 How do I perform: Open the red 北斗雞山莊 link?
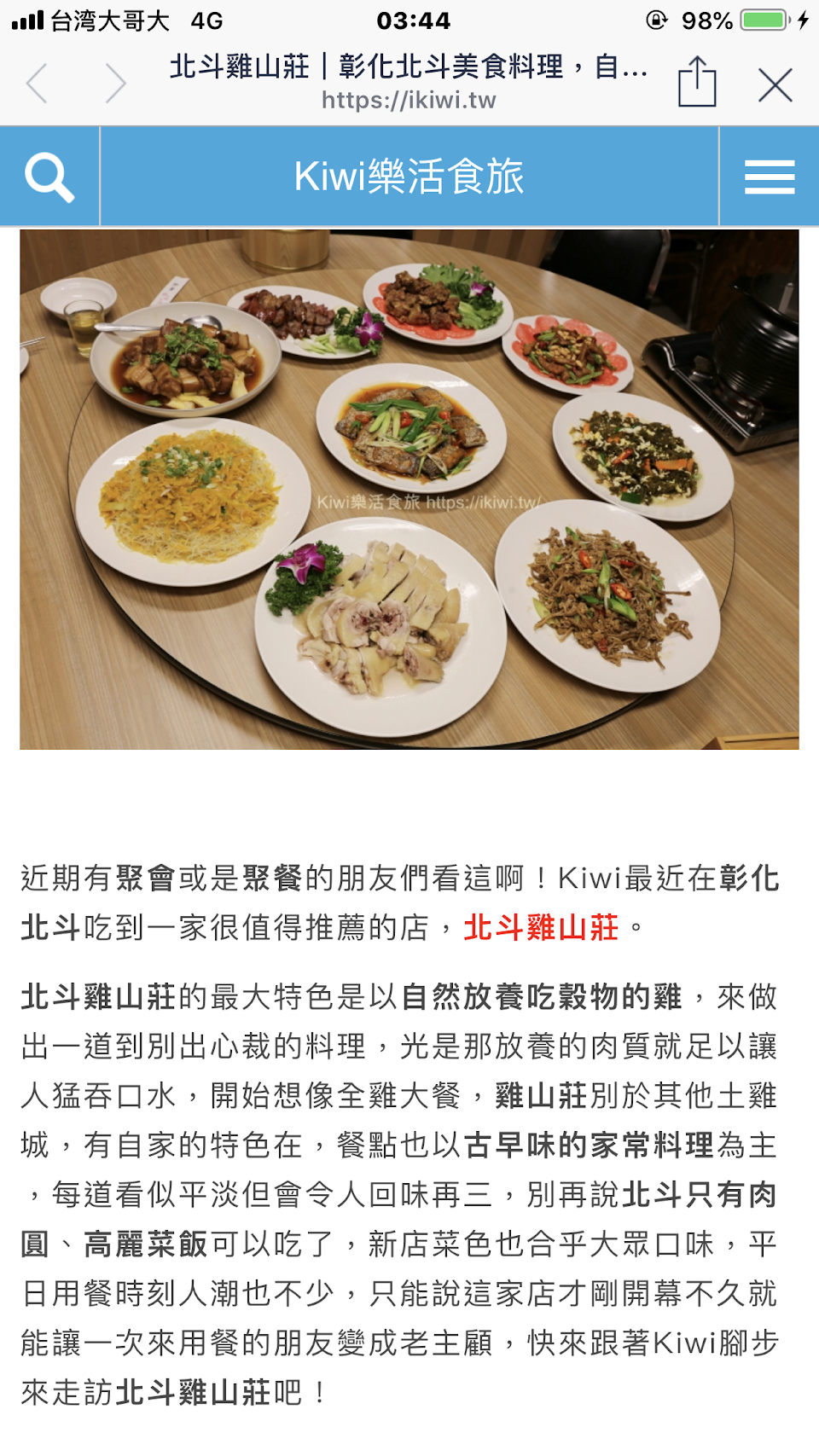click(541, 927)
